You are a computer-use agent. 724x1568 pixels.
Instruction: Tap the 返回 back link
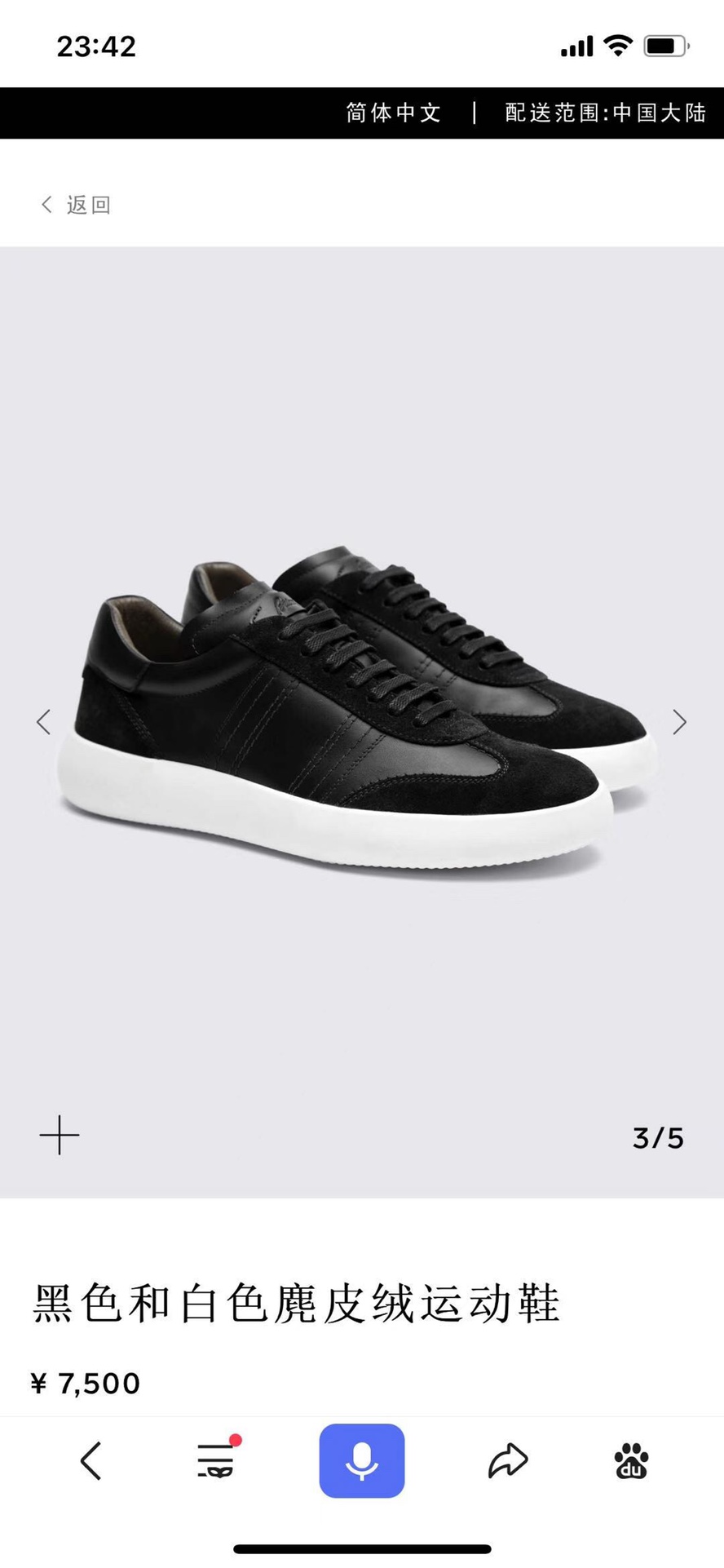point(76,204)
